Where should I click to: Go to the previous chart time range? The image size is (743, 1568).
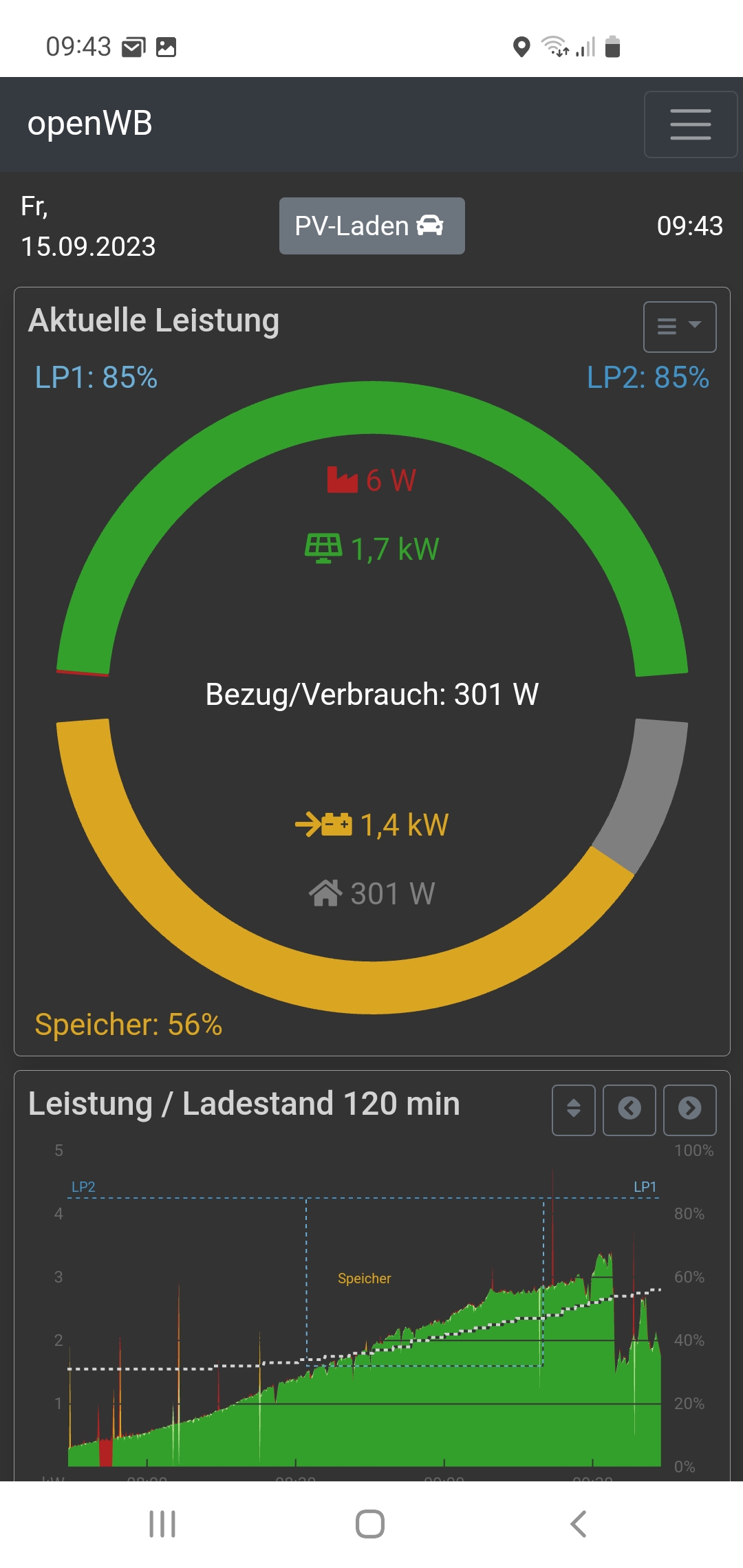pyautogui.click(x=629, y=1109)
